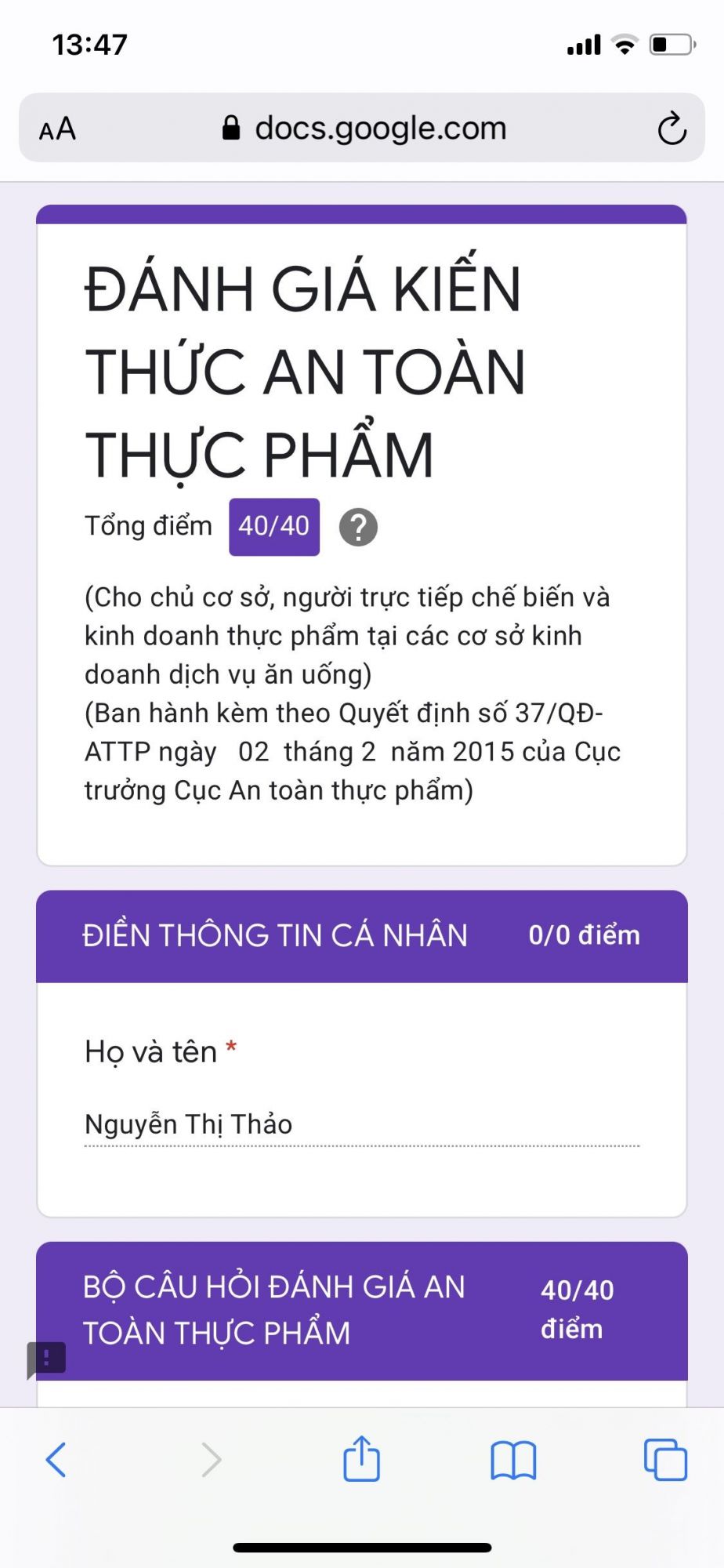
Task: Tap the docs.google.com address bar
Action: pyautogui.click(x=364, y=128)
